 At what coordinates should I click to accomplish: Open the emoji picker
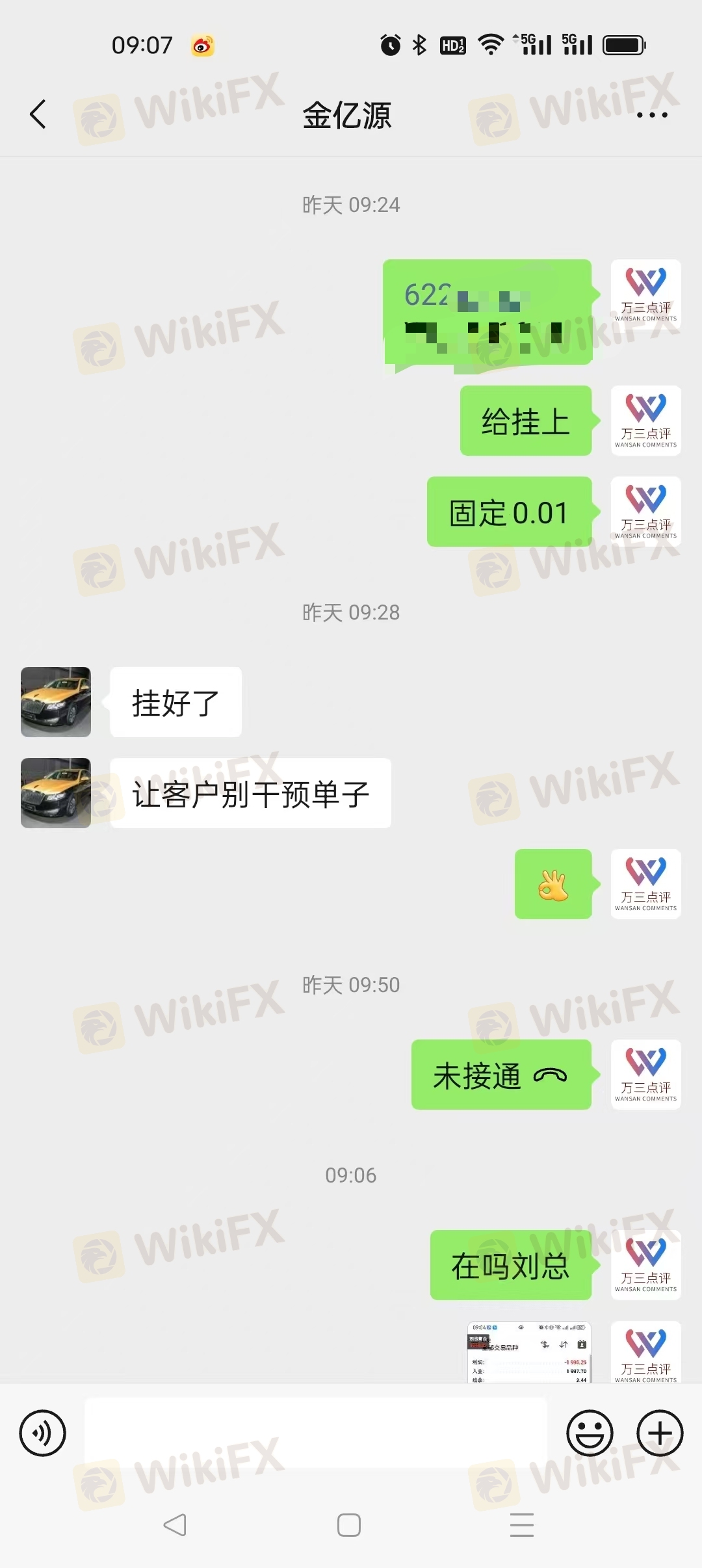click(590, 1433)
